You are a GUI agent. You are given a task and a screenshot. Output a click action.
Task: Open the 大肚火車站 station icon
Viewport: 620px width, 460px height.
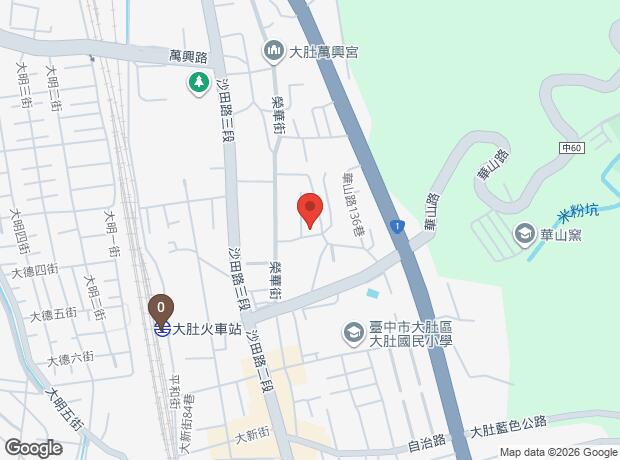pyautogui.click(x=162, y=329)
